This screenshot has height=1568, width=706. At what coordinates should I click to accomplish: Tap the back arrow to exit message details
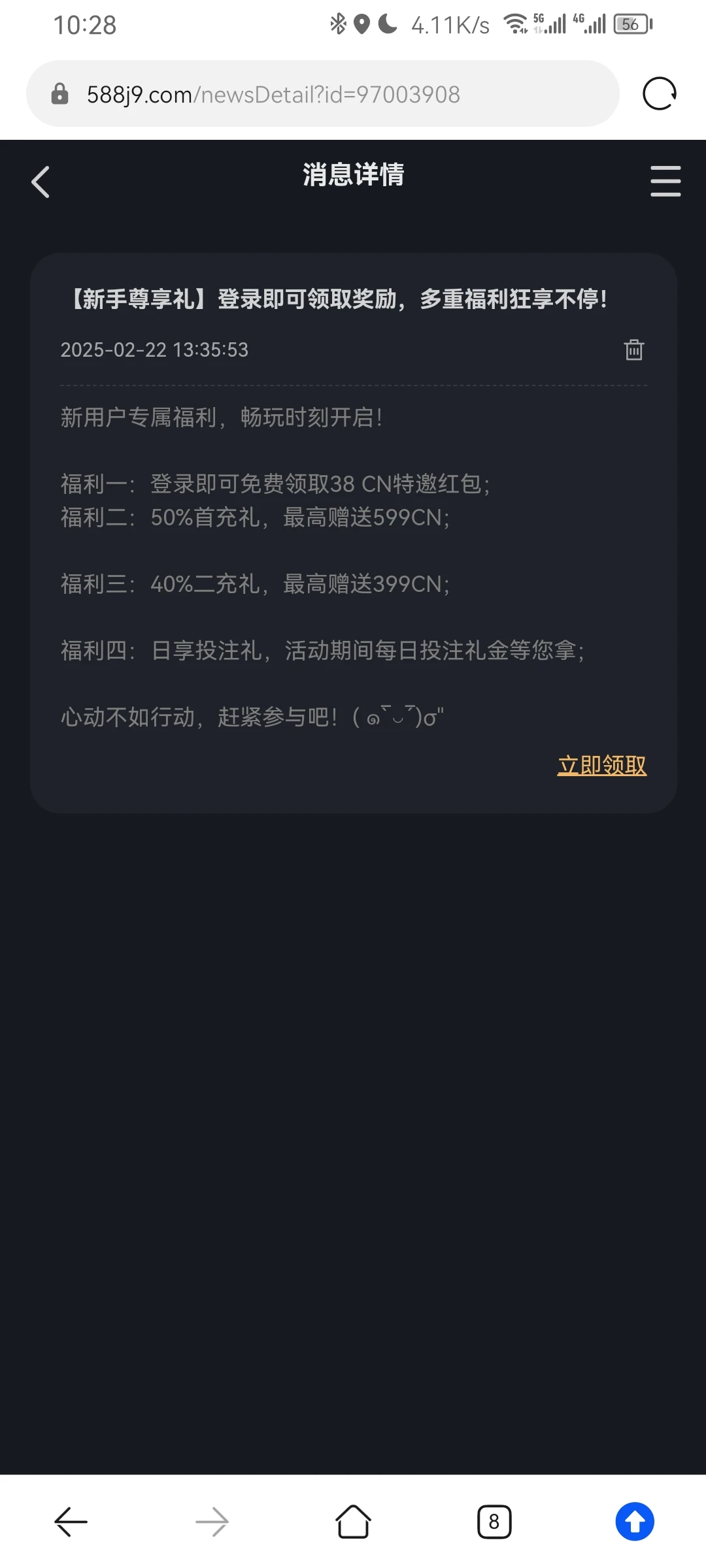[41, 182]
